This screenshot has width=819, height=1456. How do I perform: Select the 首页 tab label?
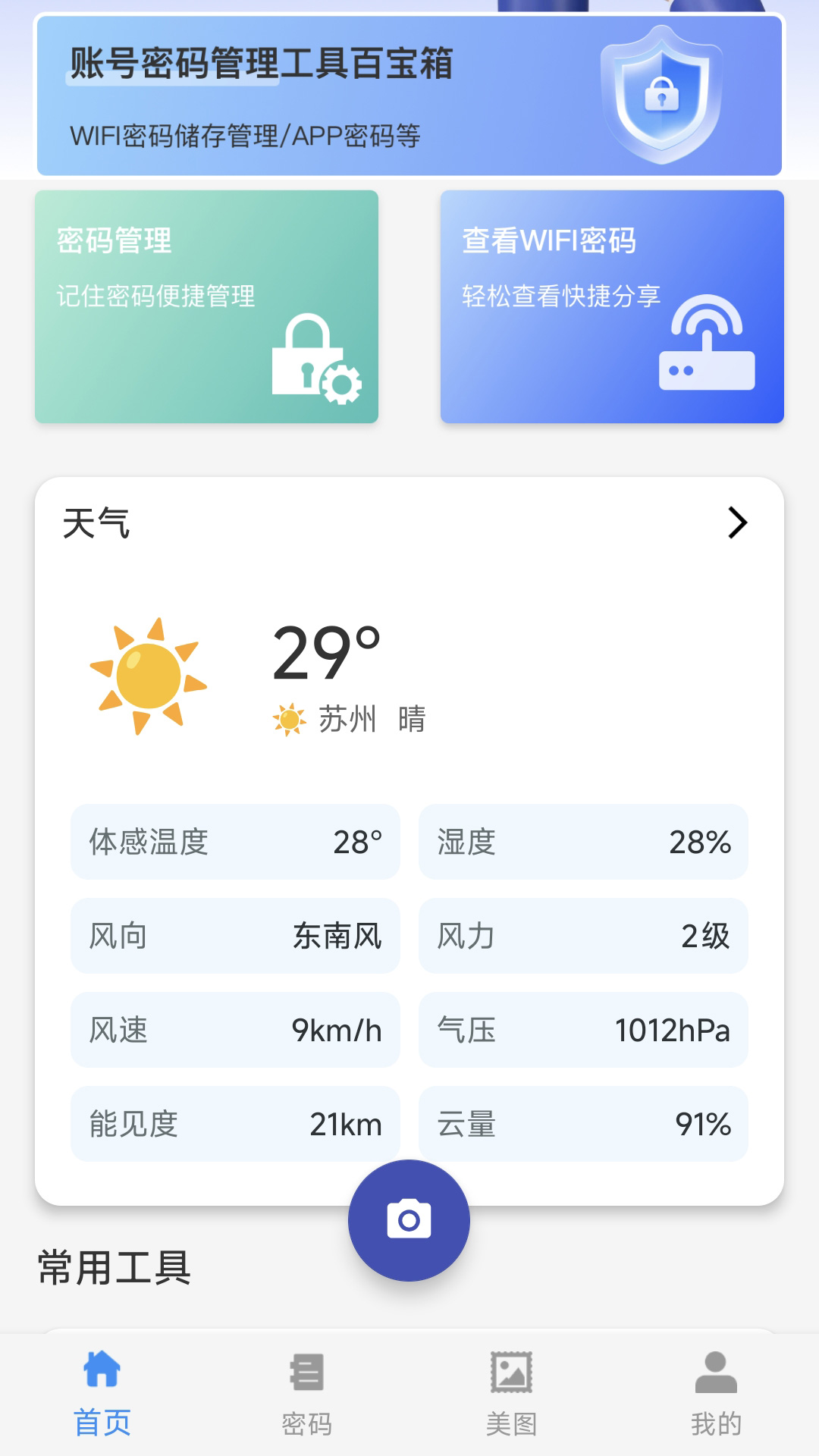102,1424
